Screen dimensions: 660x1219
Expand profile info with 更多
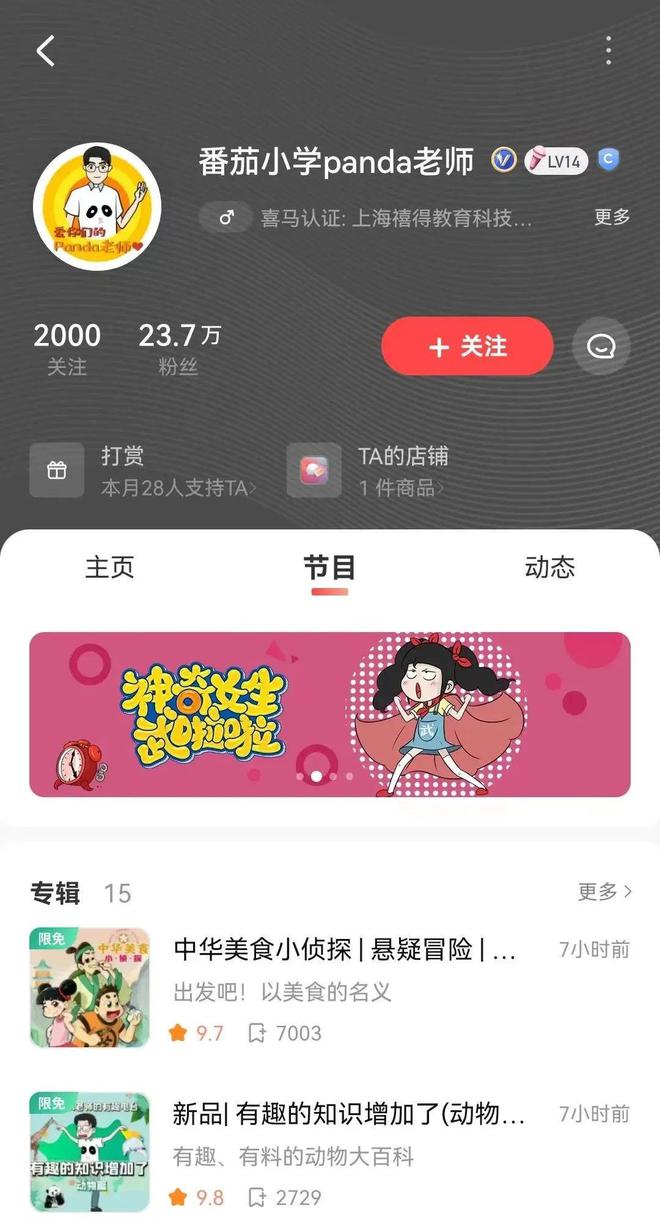click(612, 217)
